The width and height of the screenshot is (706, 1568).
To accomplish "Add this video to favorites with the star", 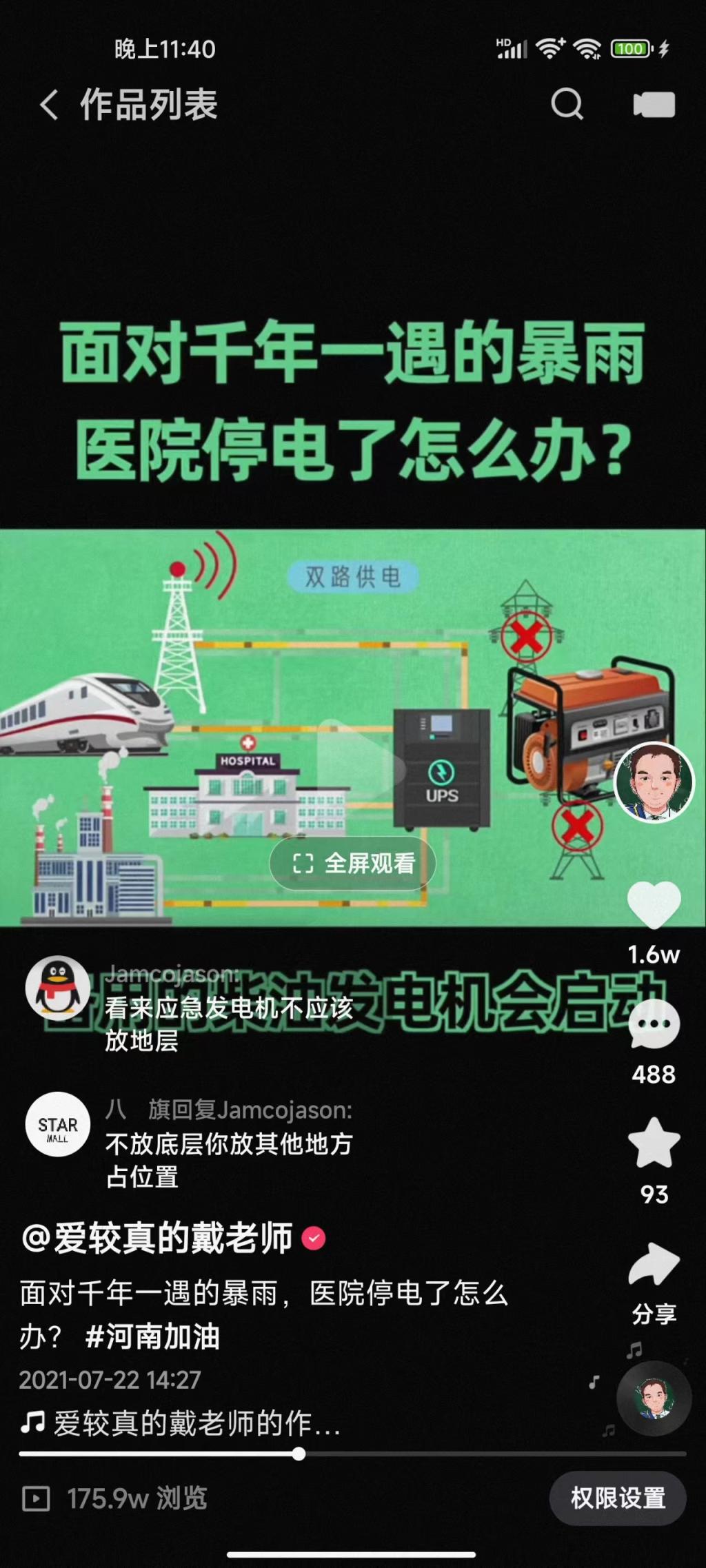I will click(654, 1144).
